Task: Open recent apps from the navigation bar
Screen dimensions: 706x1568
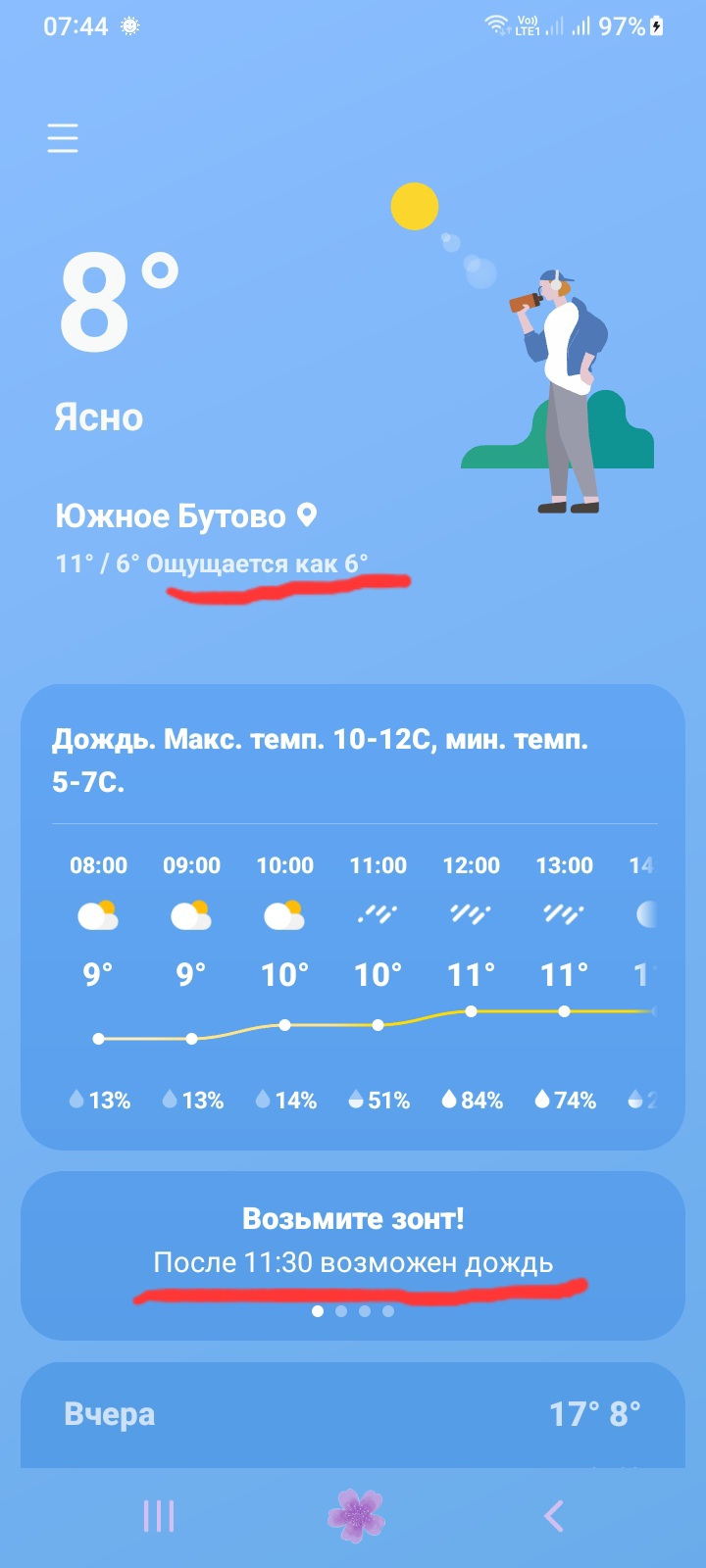Action: 159,1516
